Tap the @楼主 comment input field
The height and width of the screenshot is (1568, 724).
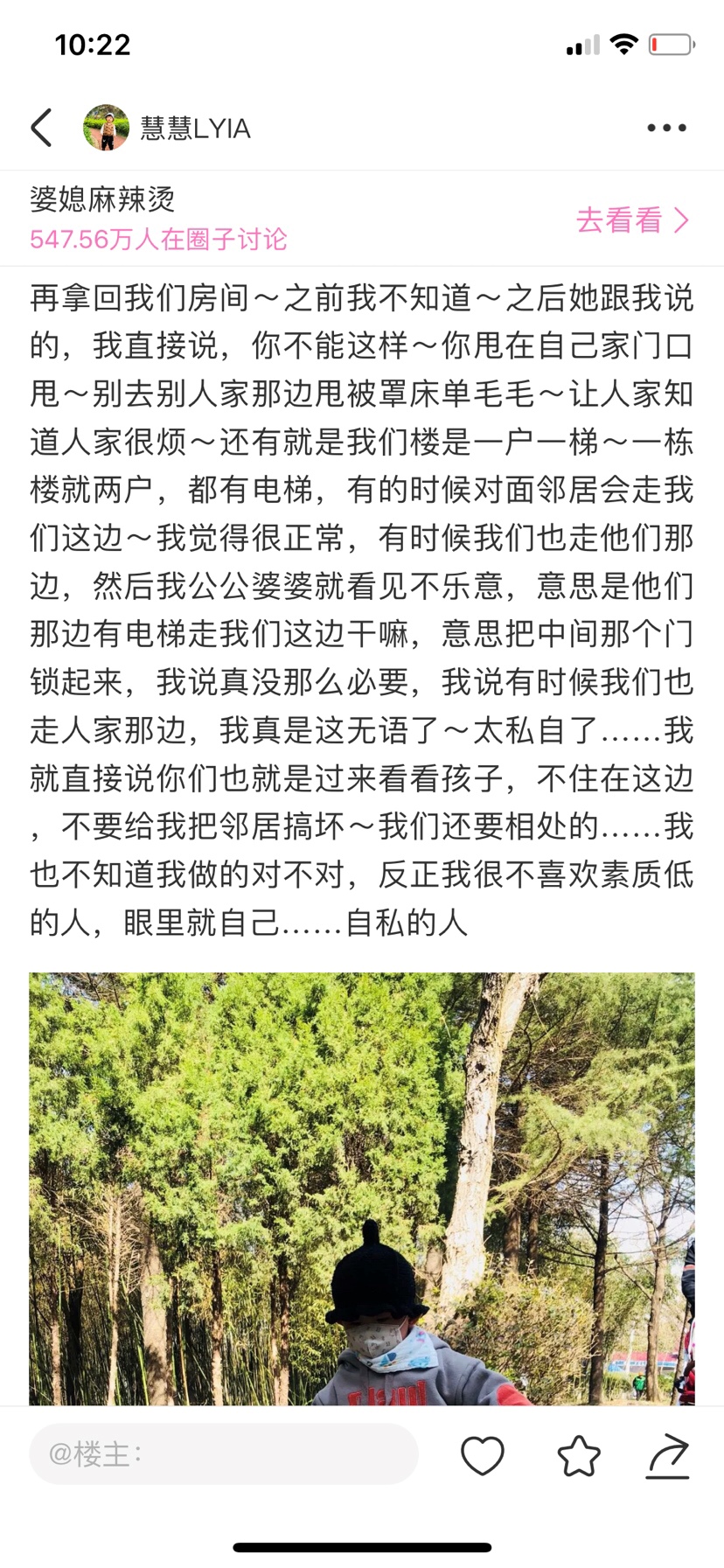(x=224, y=1453)
